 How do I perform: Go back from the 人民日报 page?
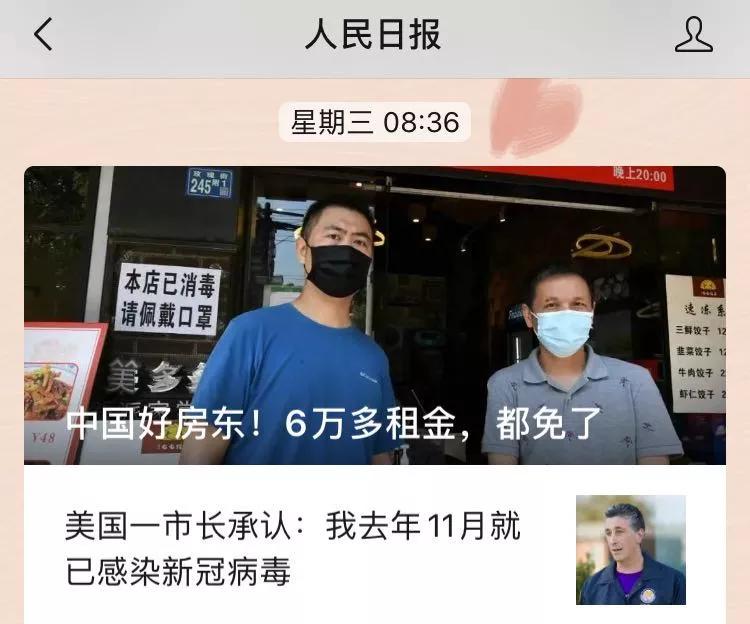pyautogui.click(x=43, y=36)
